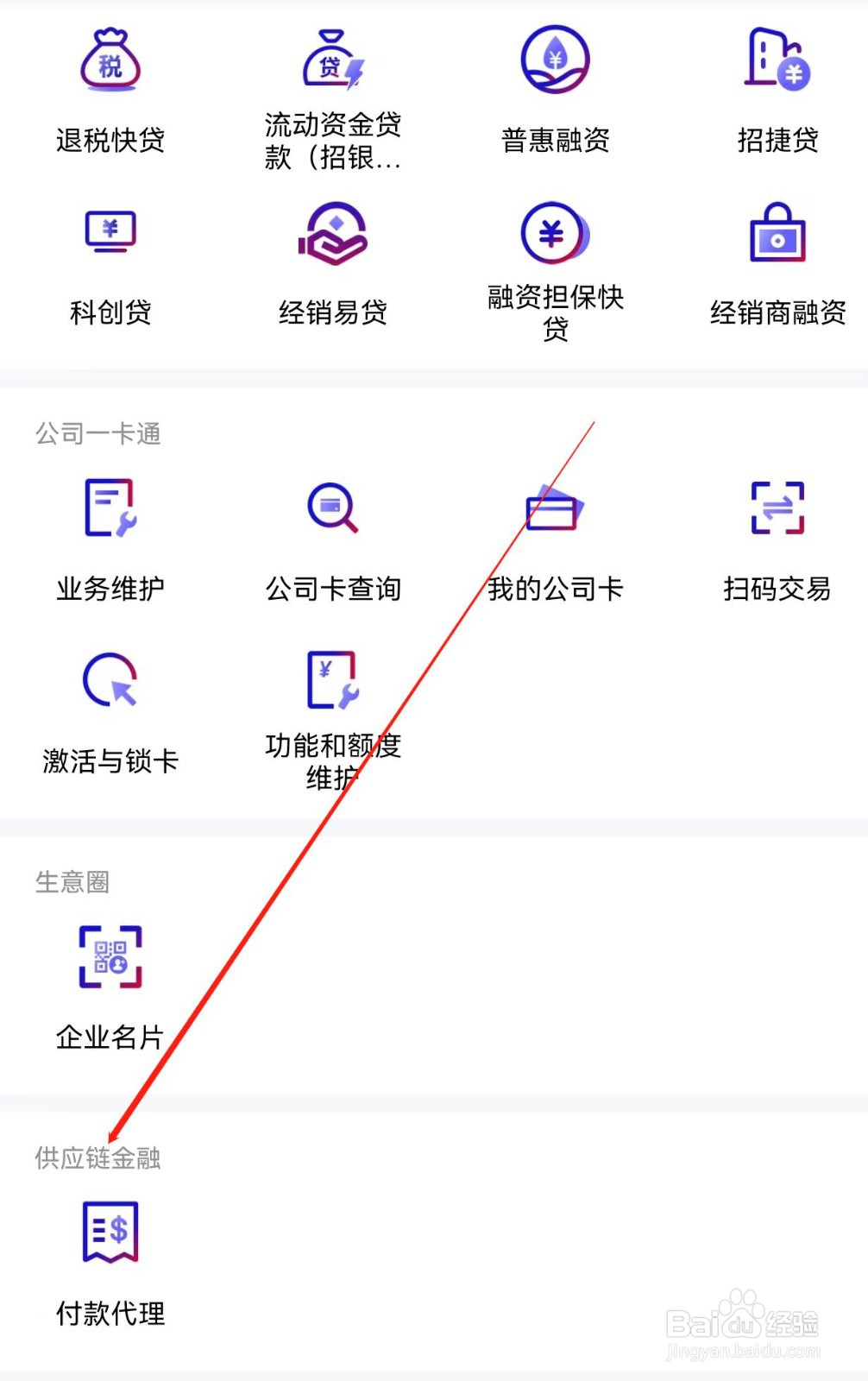Image resolution: width=868 pixels, height=1381 pixels.
Task: Open the 供应链金融 section header
Action: pyautogui.click(x=99, y=1158)
